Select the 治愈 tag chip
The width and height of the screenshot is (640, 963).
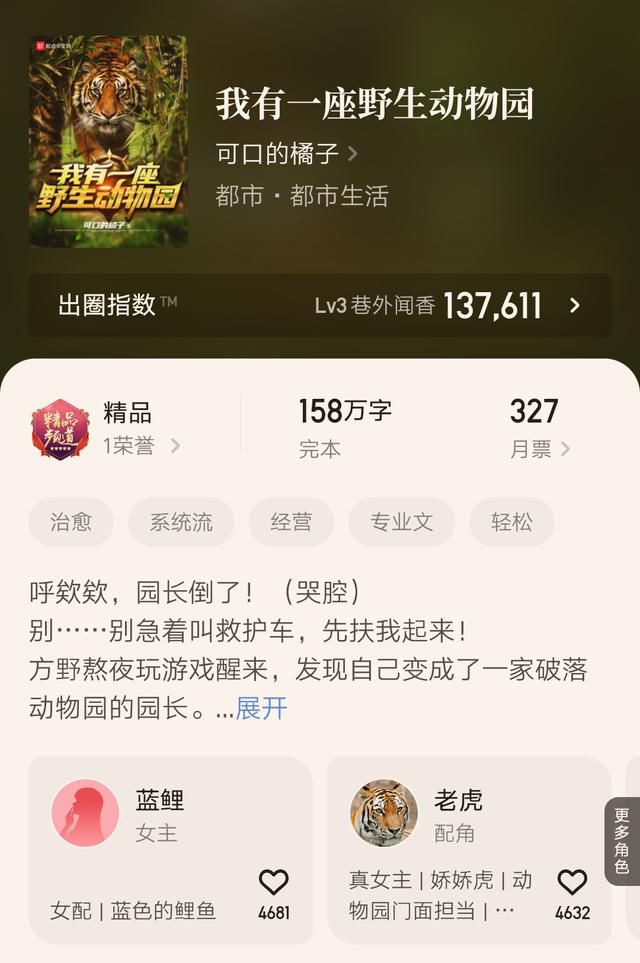point(71,522)
